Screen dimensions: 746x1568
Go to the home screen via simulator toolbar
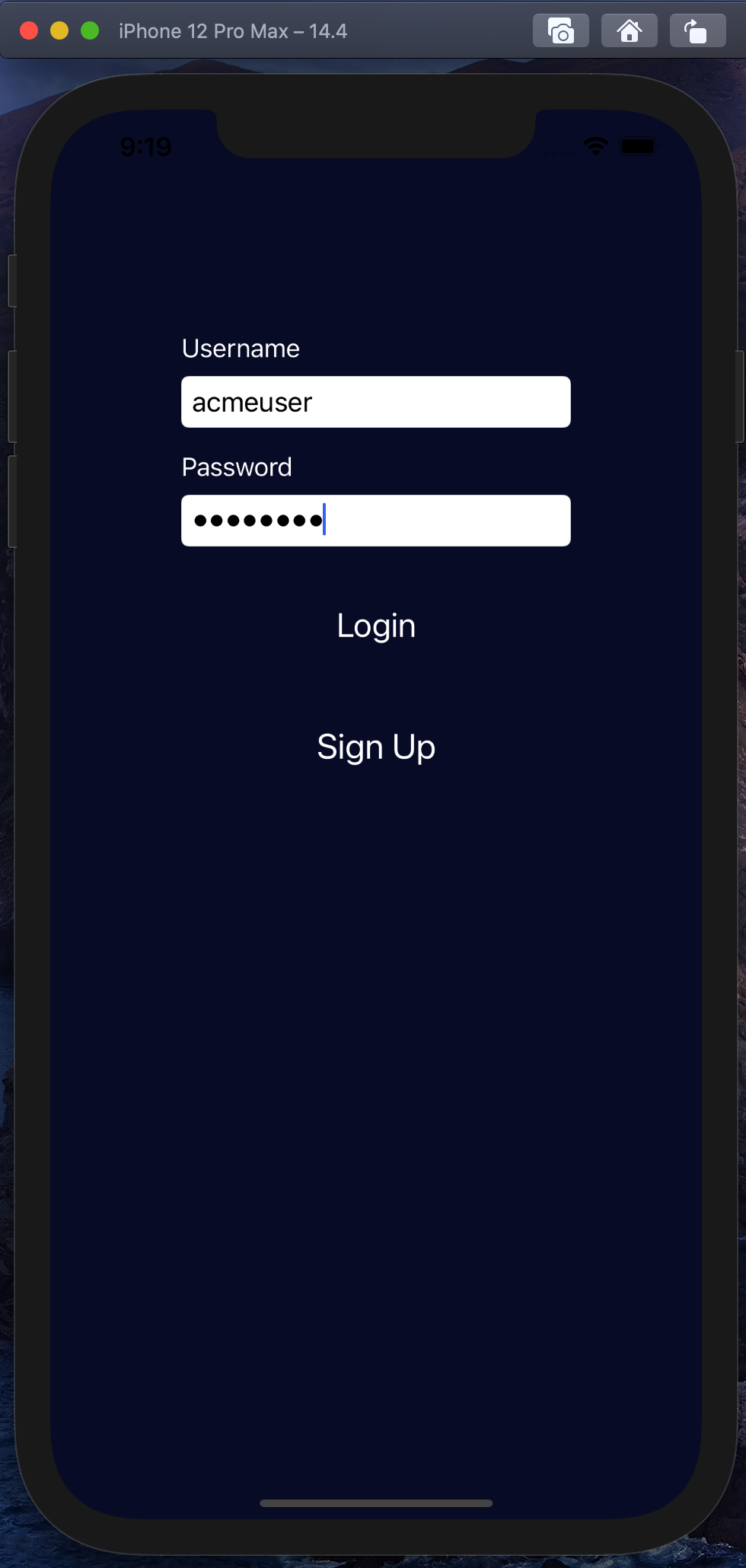coord(629,31)
